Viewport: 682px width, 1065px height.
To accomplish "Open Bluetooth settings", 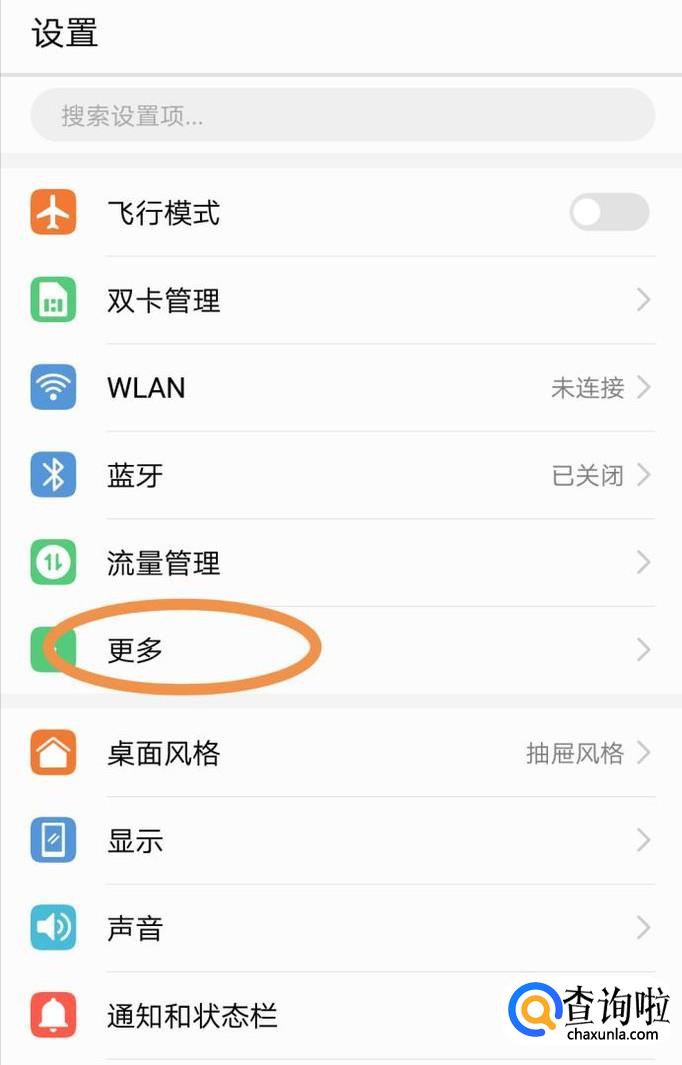I will [x=340, y=475].
